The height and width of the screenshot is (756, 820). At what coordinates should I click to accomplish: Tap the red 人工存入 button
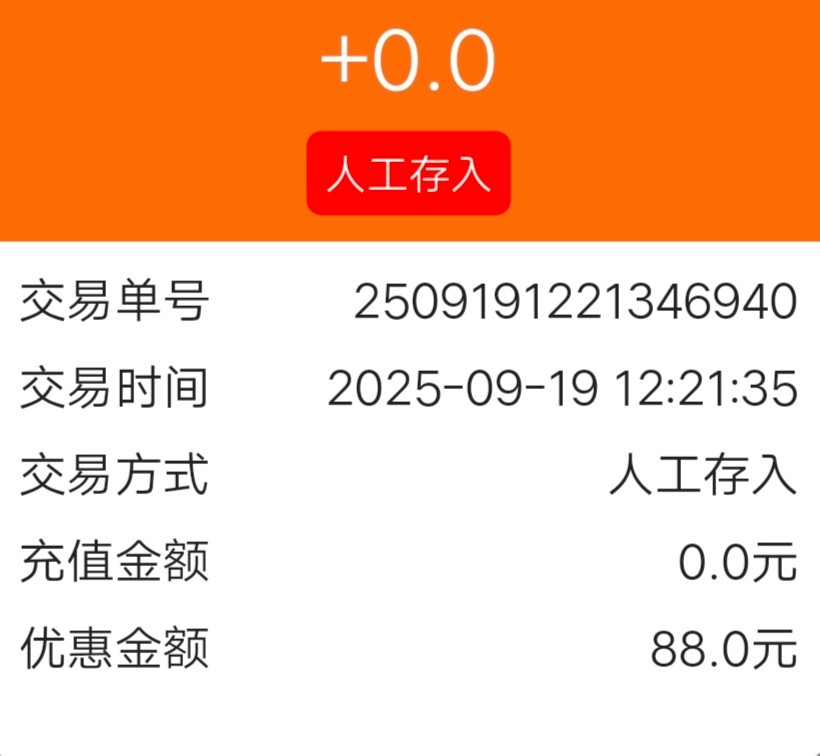(x=408, y=174)
